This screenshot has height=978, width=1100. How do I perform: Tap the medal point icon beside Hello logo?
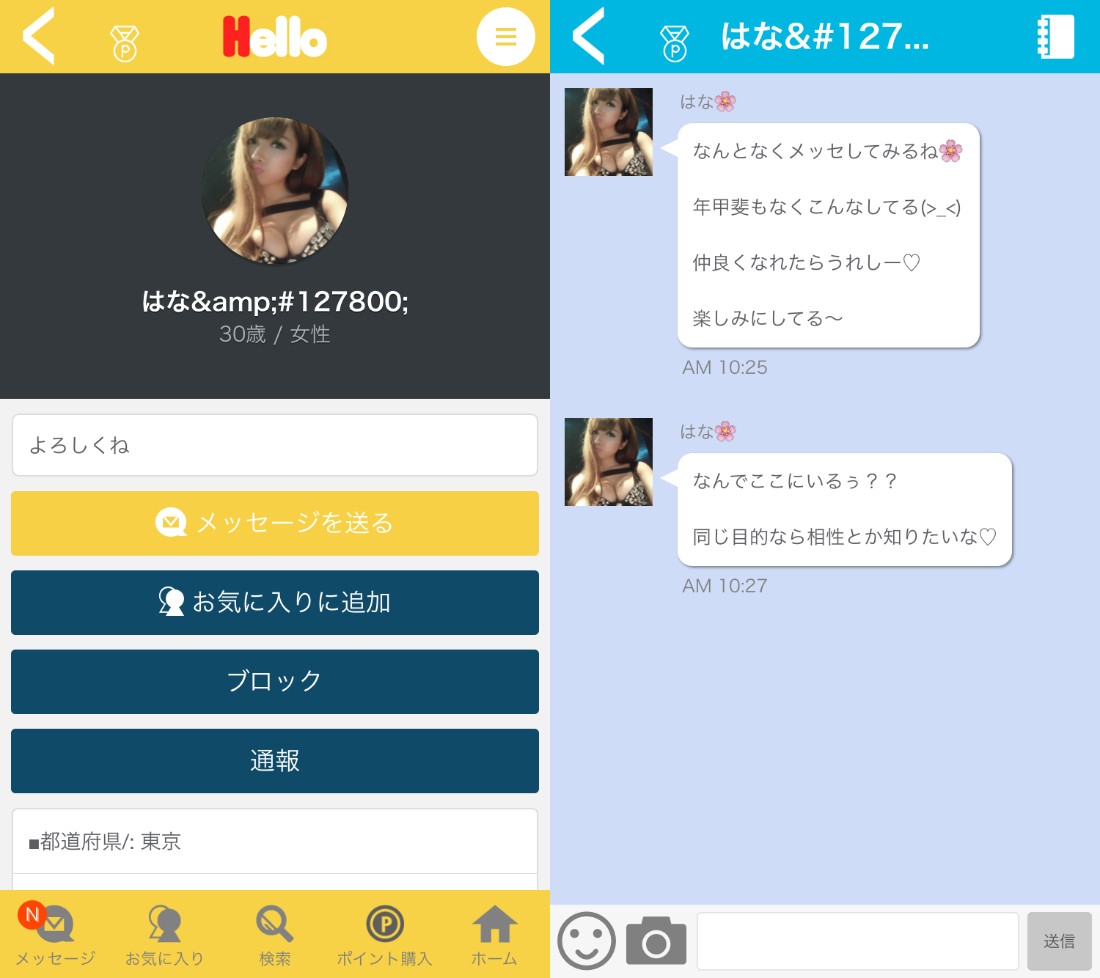(125, 42)
